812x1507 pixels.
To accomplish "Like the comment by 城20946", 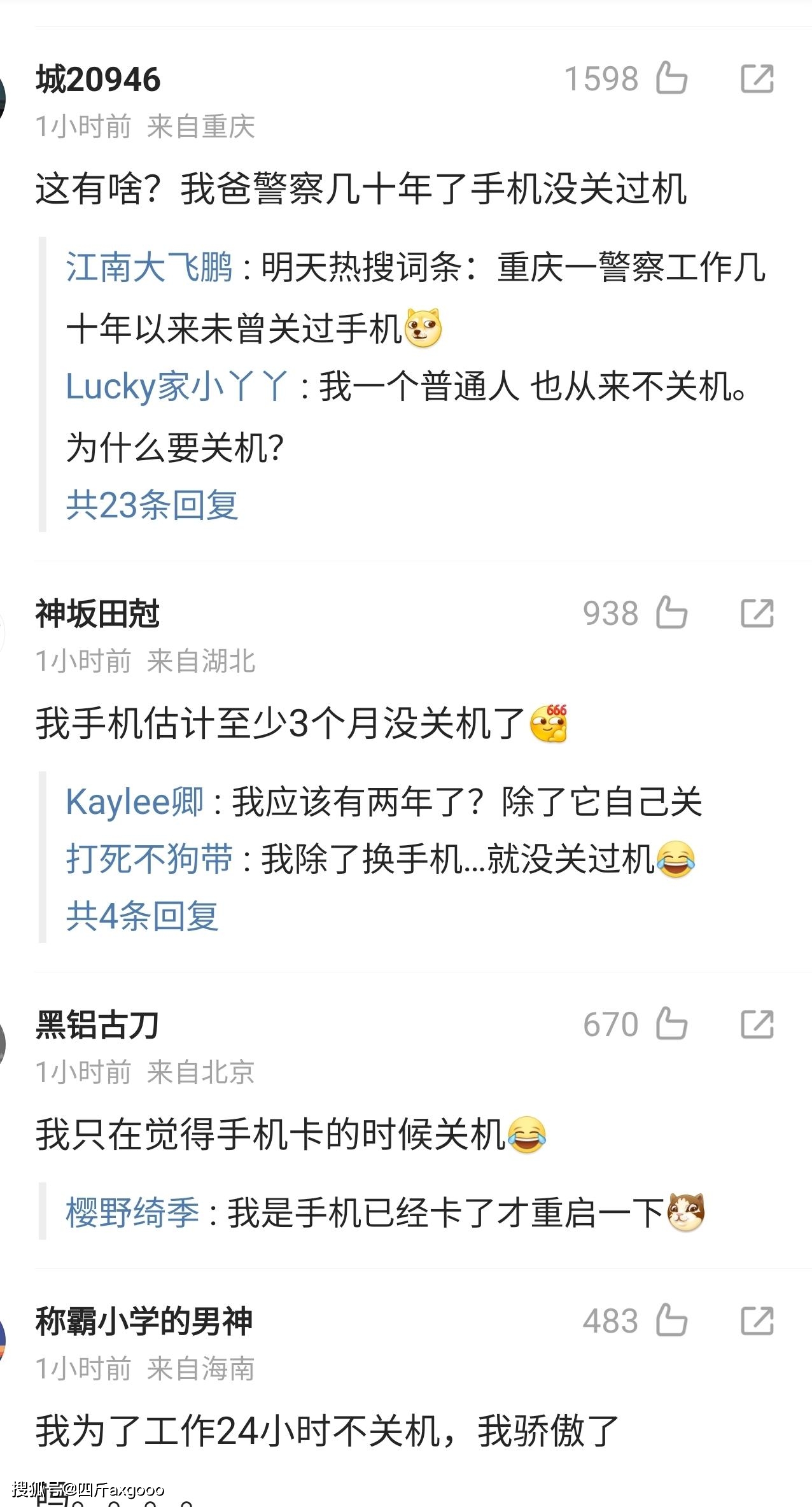I will click(x=671, y=79).
